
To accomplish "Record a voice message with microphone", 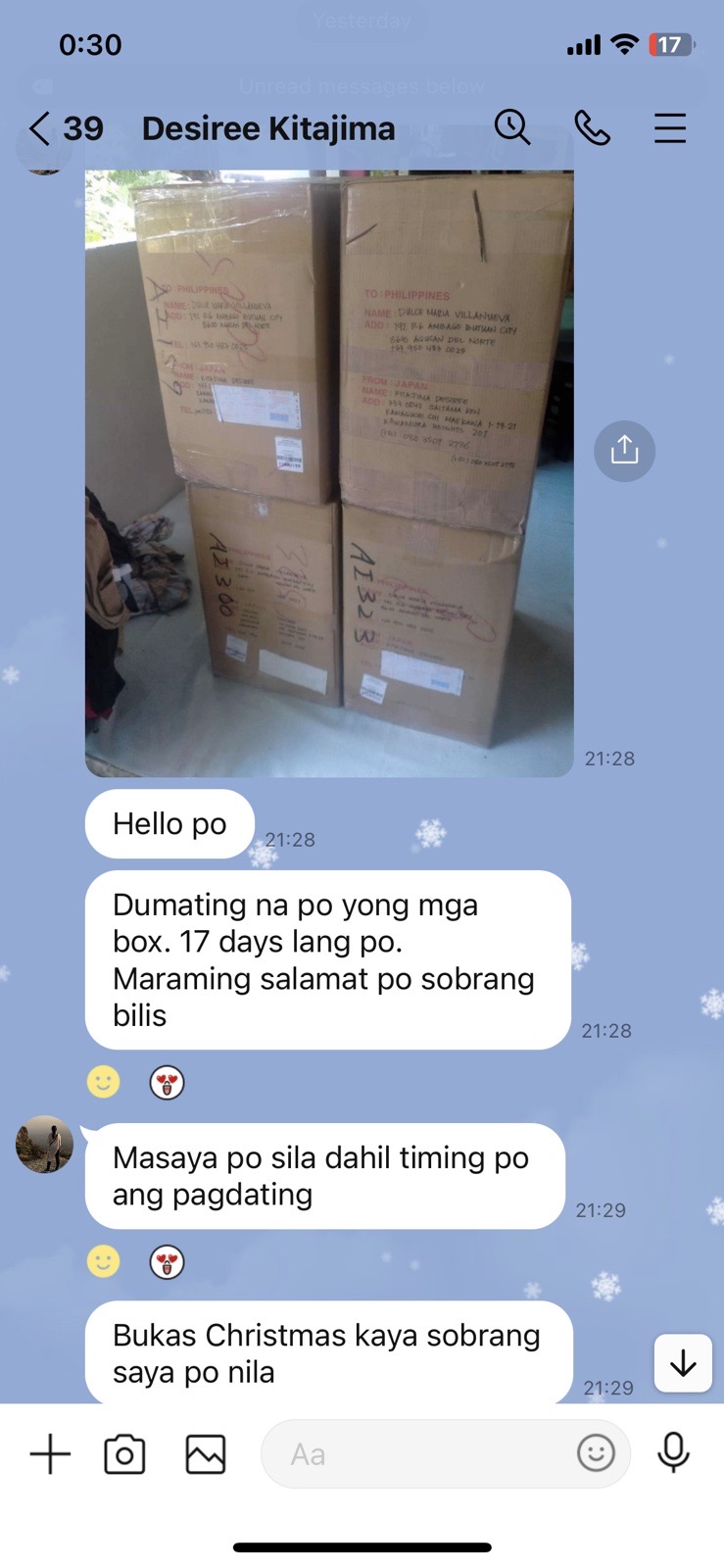I will [674, 1453].
